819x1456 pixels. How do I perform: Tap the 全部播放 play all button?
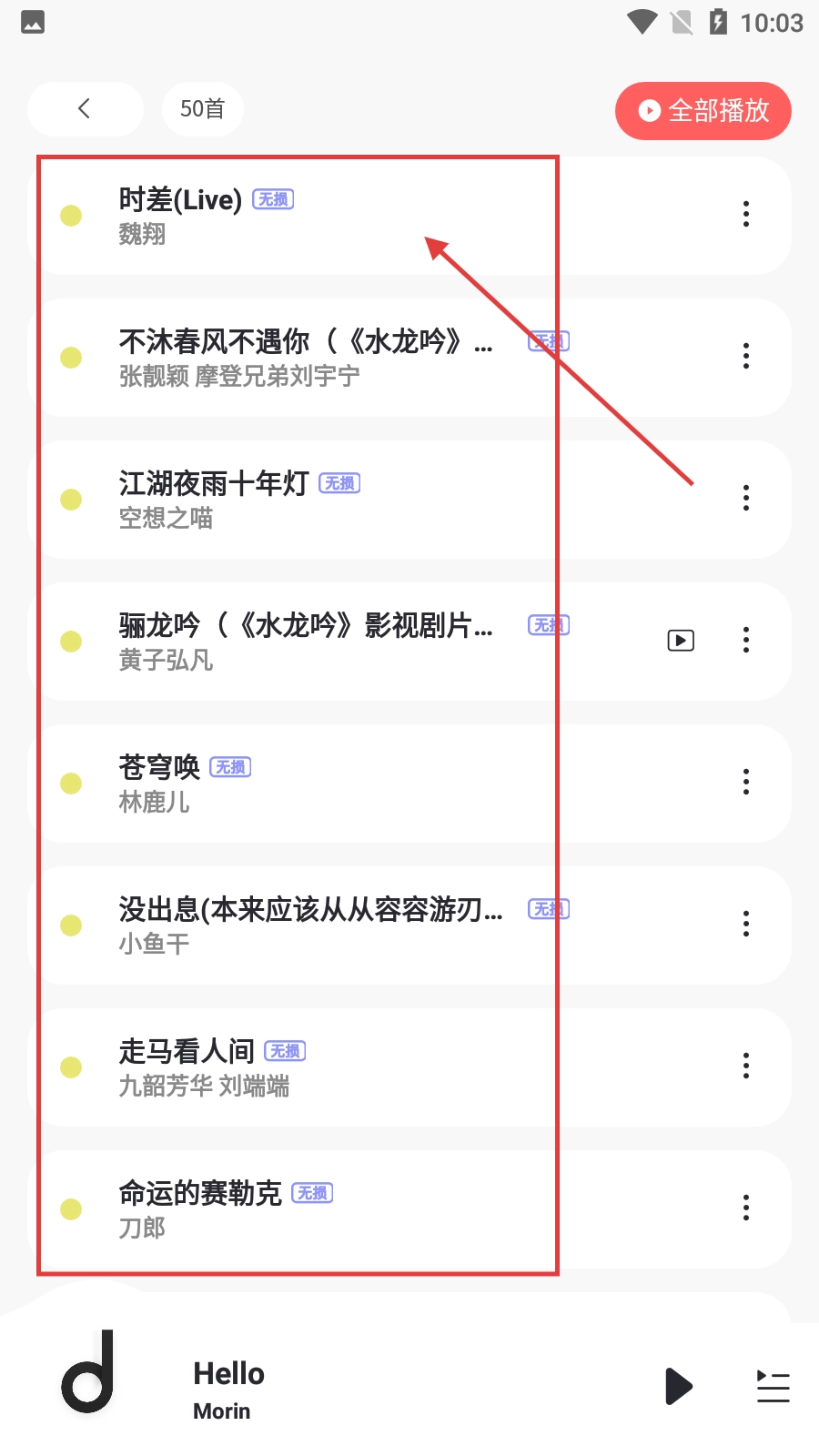click(703, 111)
